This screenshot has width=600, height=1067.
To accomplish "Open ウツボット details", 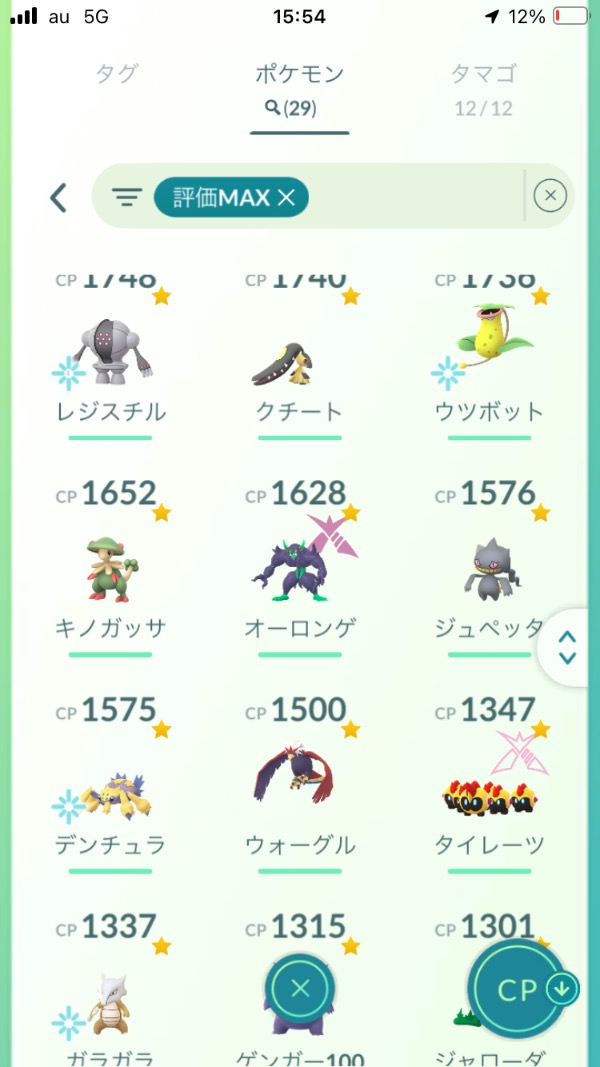I will 489,355.
